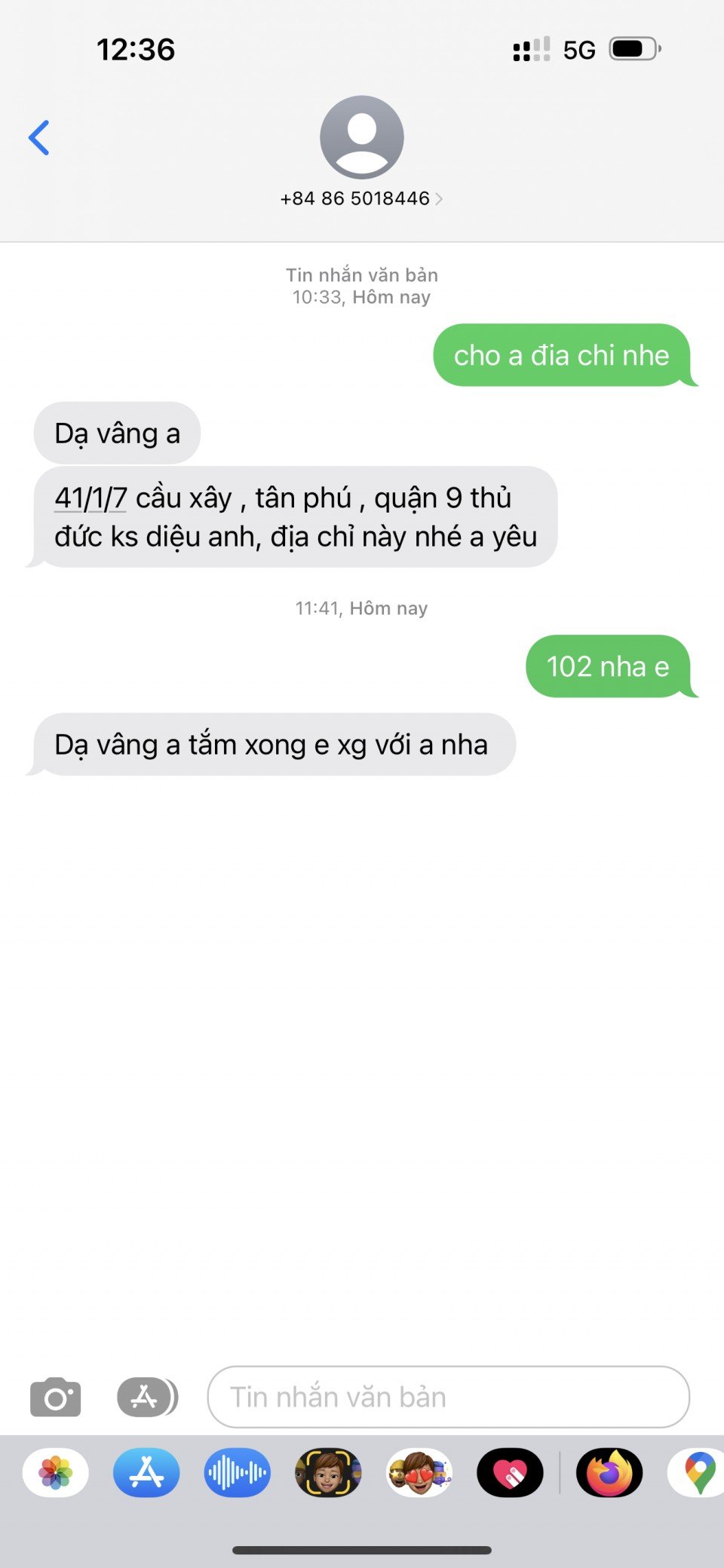Go back to the message list
Image resolution: width=724 pixels, height=1568 pixels.
(39, 138)
